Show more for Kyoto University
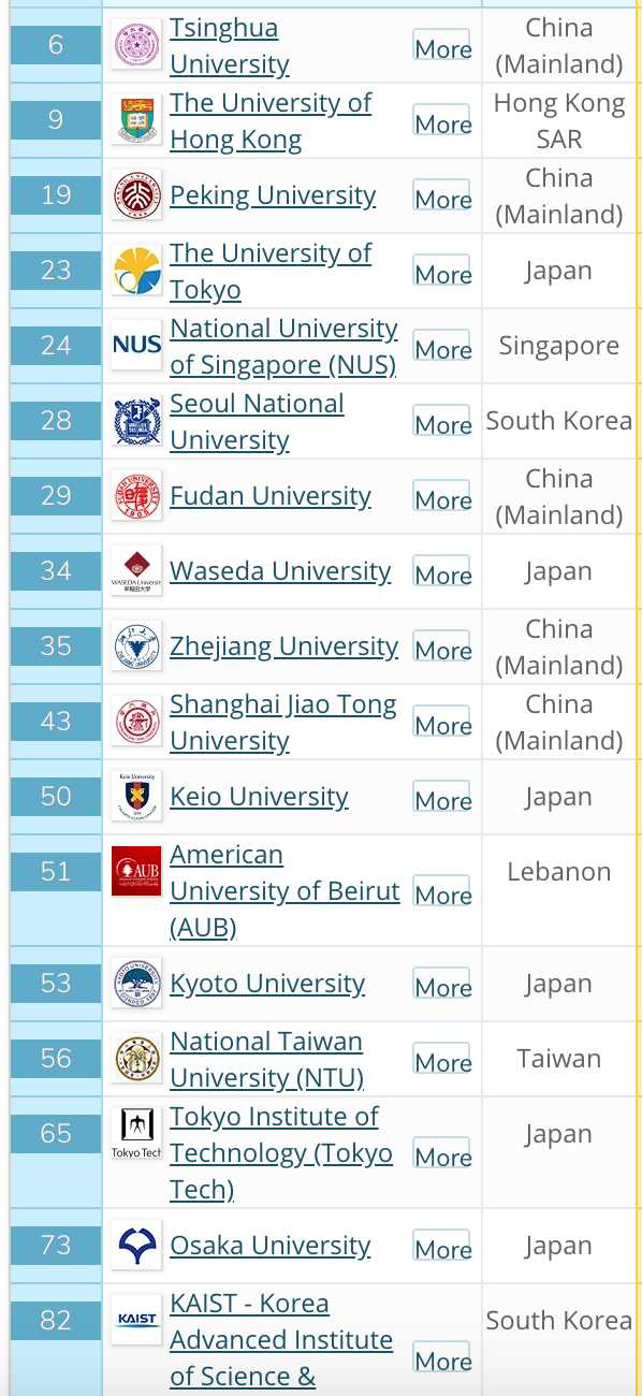The image size is (642, 1396). (x=442, y=985)
